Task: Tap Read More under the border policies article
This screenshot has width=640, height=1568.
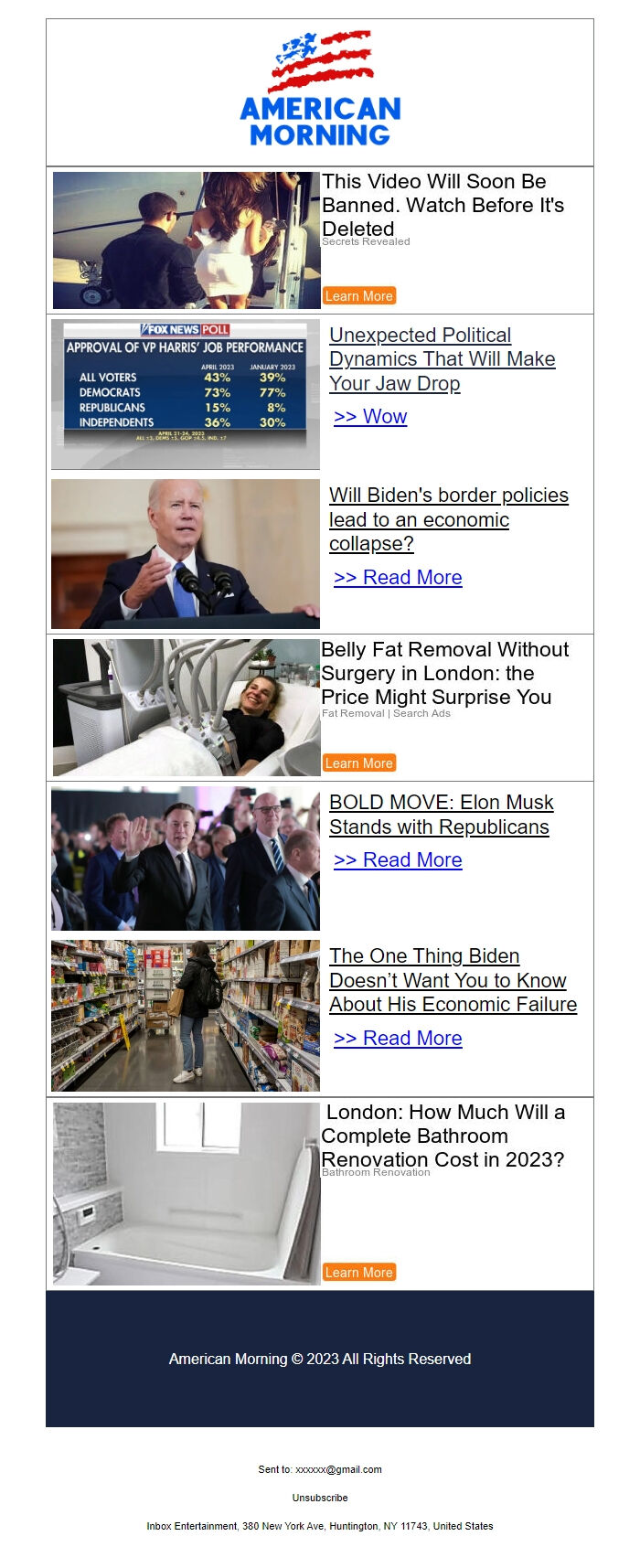Action: tap(398, 578)
